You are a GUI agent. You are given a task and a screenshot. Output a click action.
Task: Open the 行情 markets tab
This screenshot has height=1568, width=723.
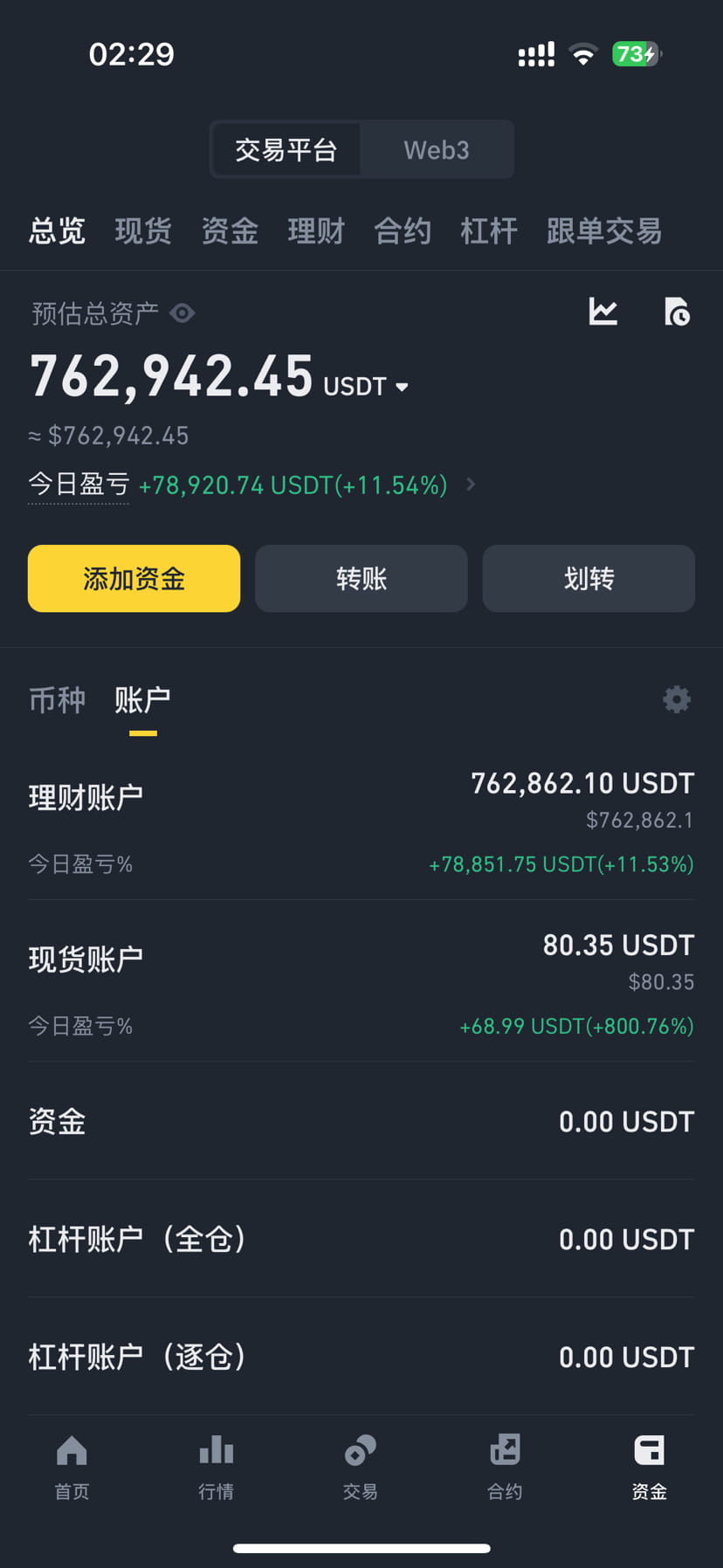[x=216, y=1467]
